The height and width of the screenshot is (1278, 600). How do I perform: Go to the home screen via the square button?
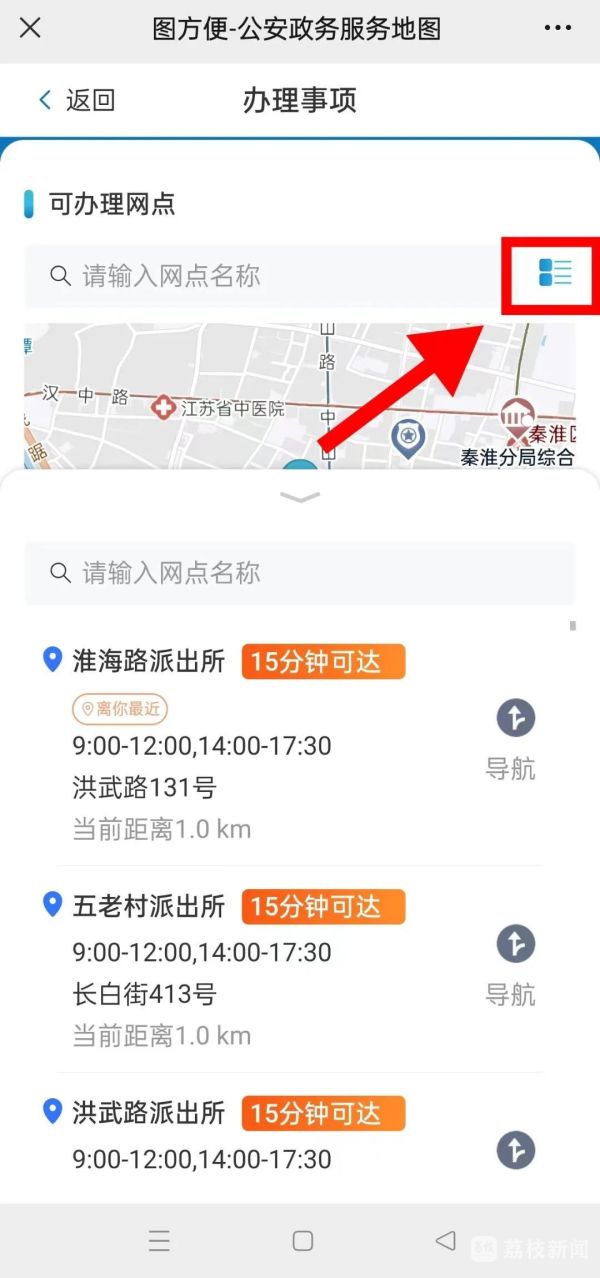[303, 1241]
